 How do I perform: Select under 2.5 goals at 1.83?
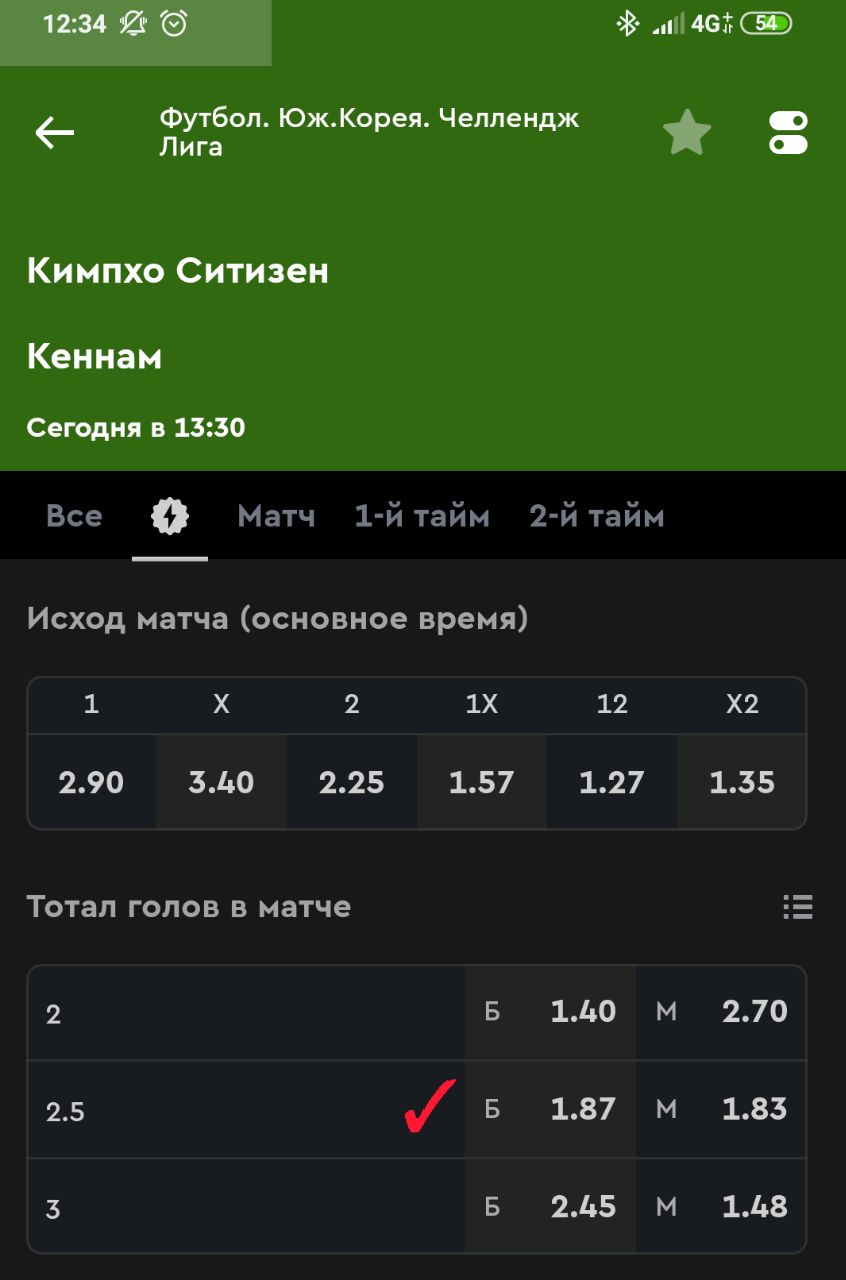click(721, 1109)
